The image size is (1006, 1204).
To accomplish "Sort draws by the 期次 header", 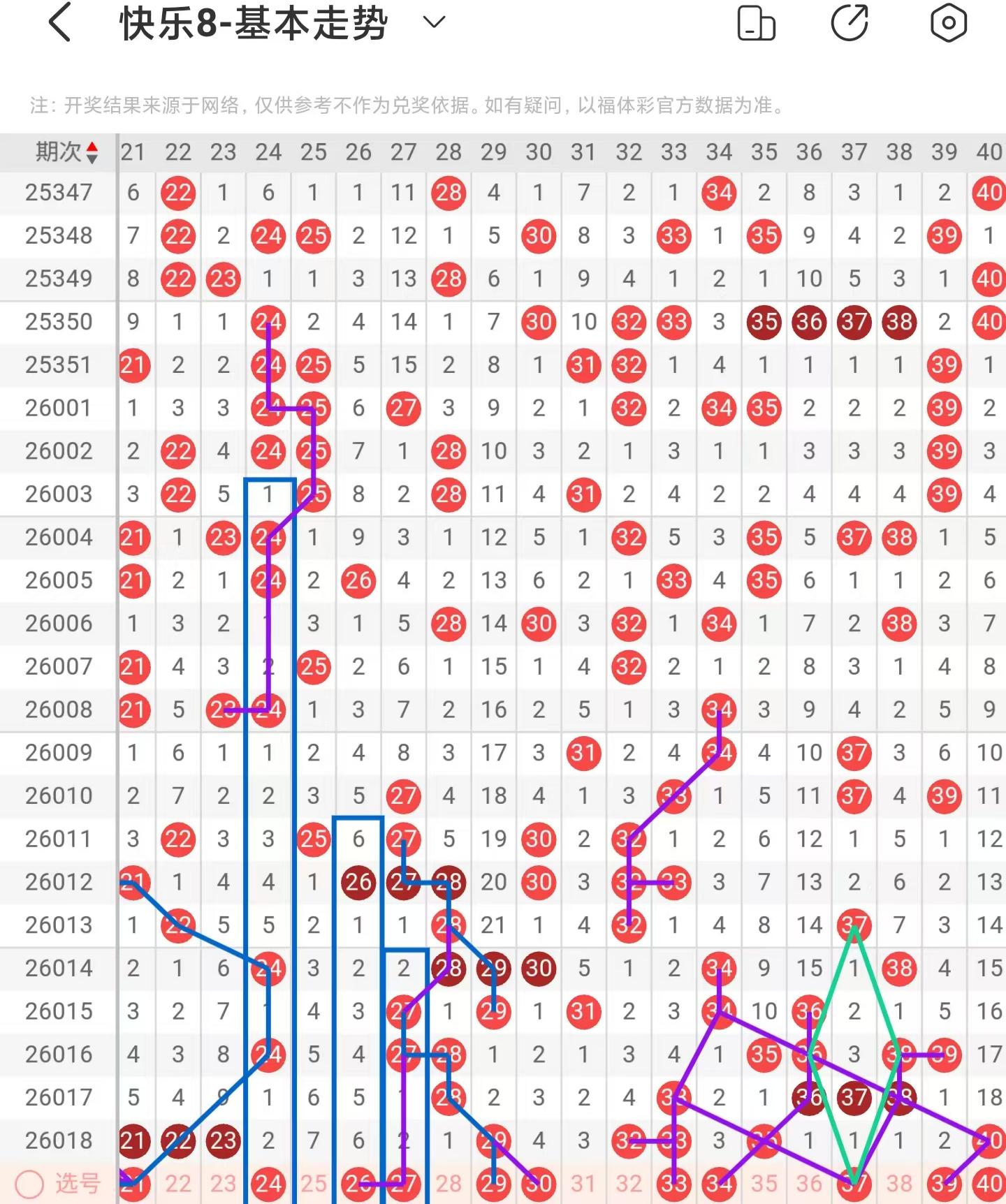I will [x=67, y=152].
